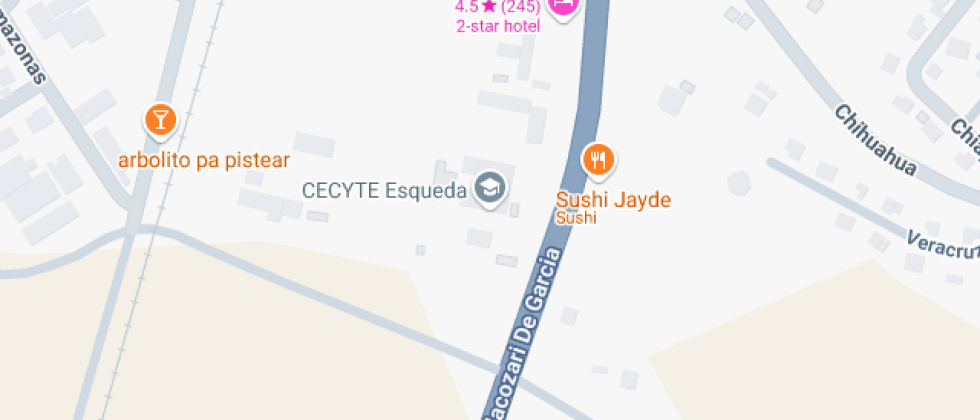Tap the Sushi Jayde restaurant pin
980x420 pixels.
[x=598, y=159]
